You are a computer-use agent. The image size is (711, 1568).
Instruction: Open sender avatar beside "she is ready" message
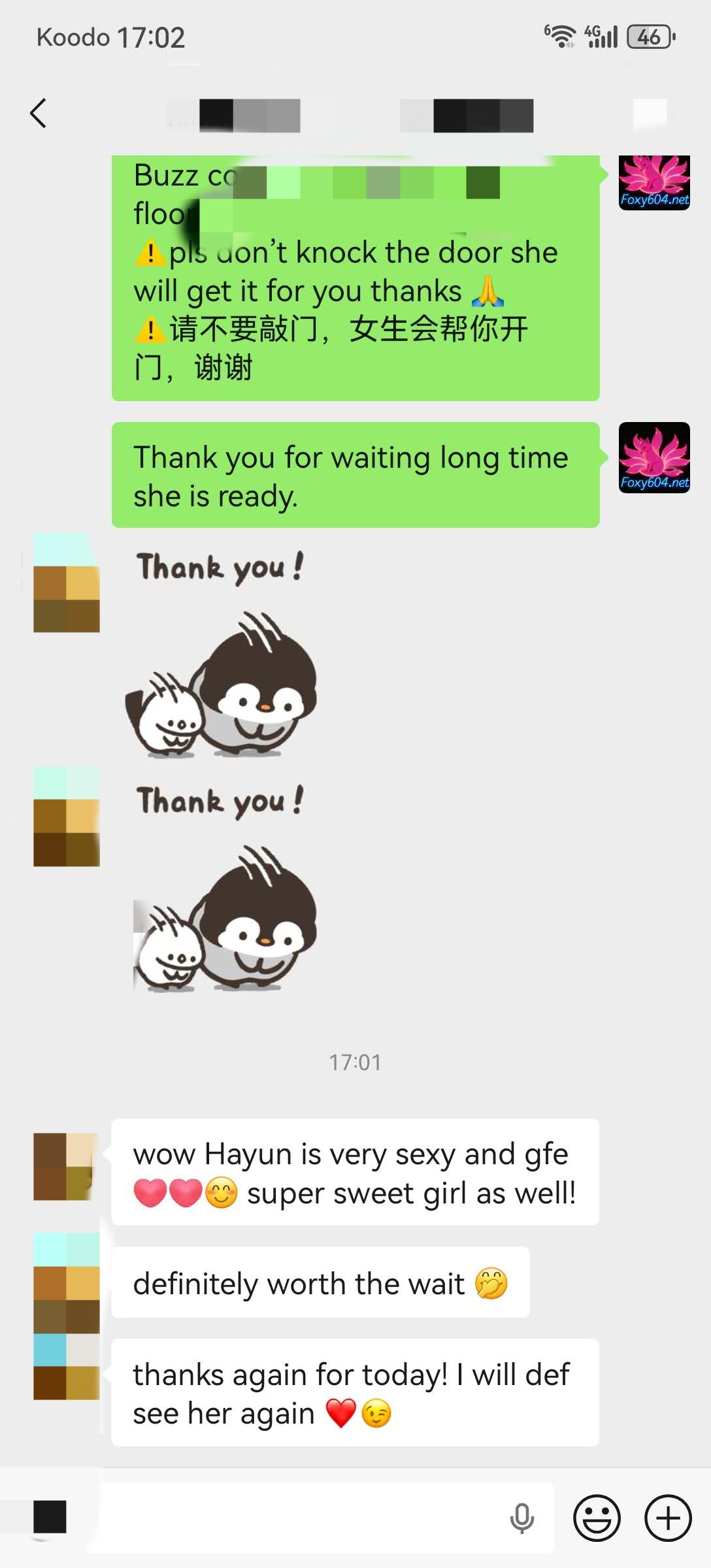(x=654, y=457)
